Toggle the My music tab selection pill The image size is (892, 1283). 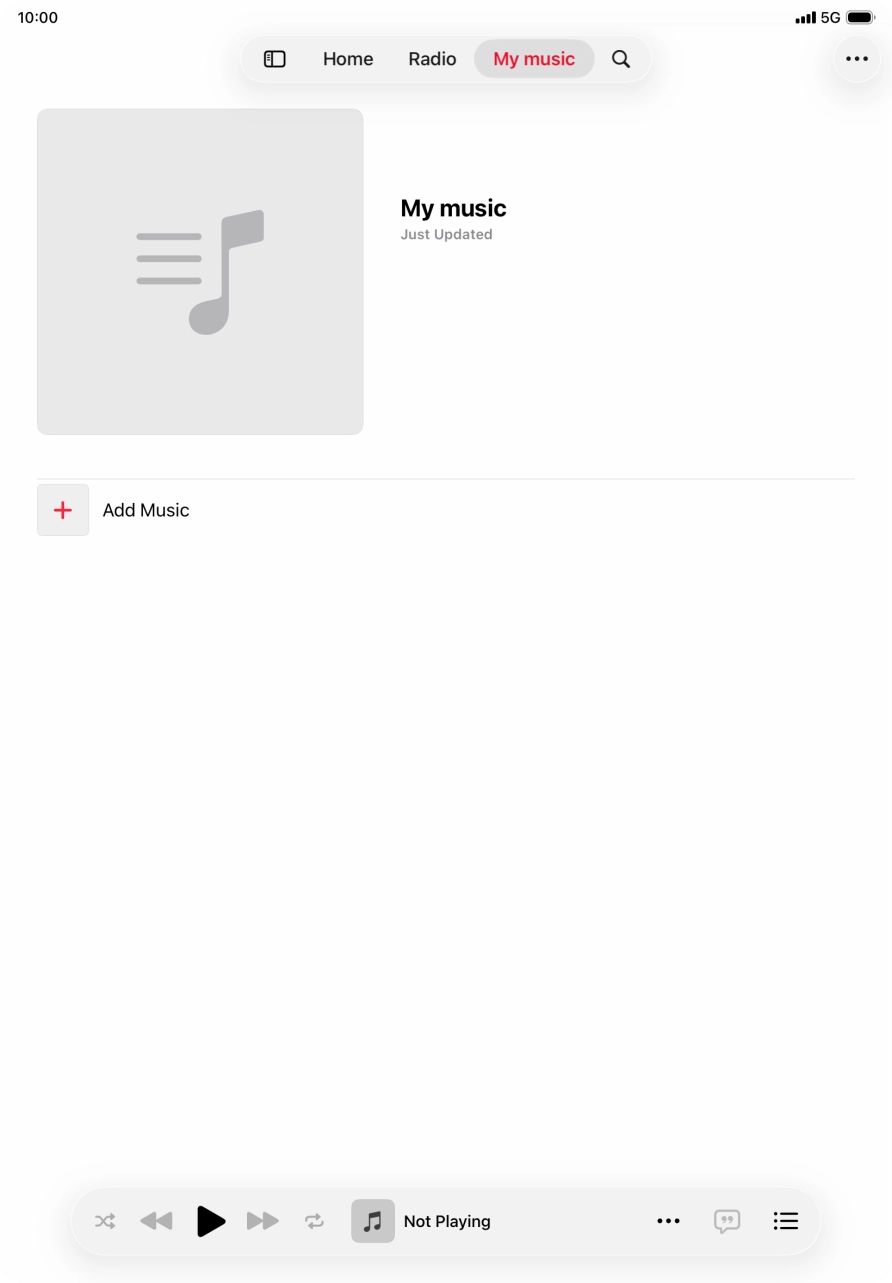click(x=533, y=59)
